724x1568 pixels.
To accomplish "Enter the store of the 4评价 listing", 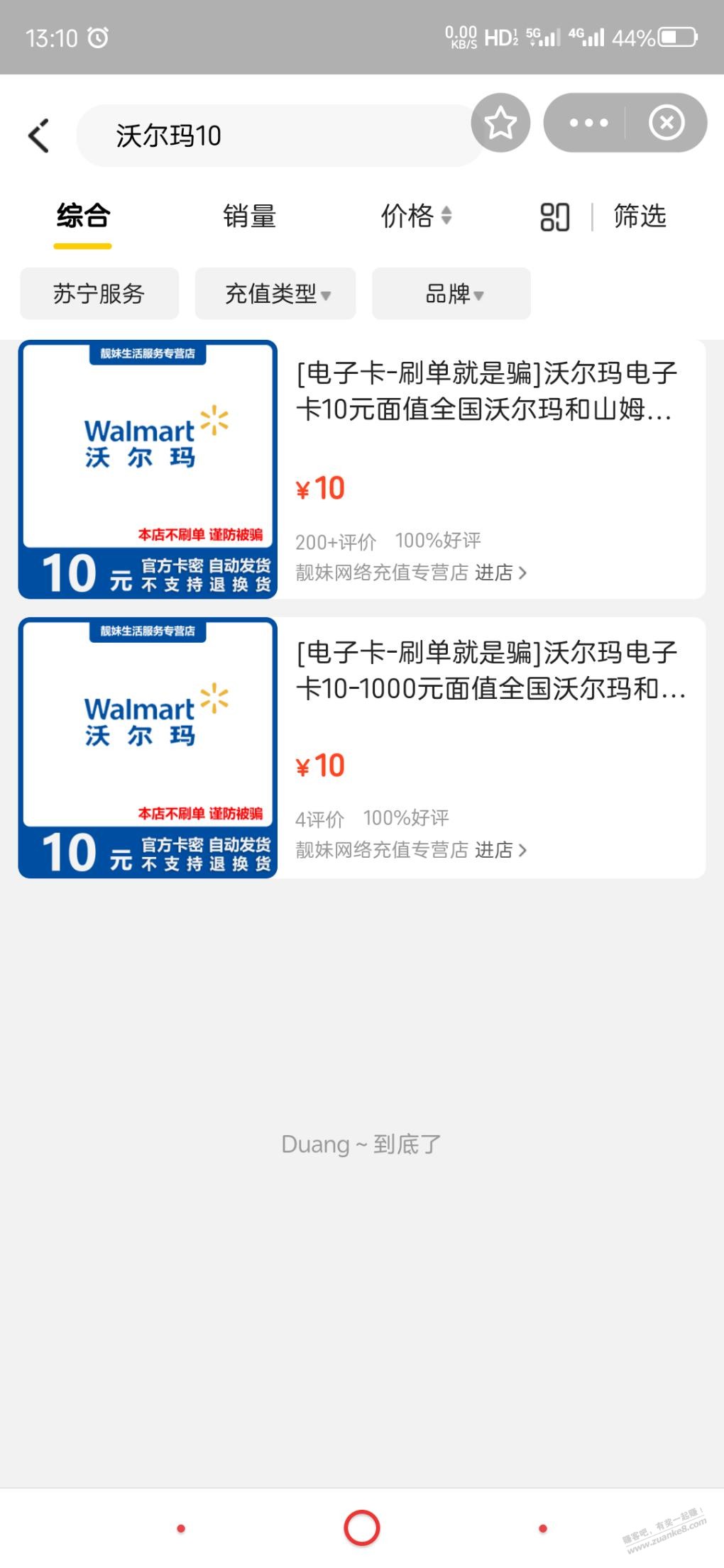I will point(500,850).
